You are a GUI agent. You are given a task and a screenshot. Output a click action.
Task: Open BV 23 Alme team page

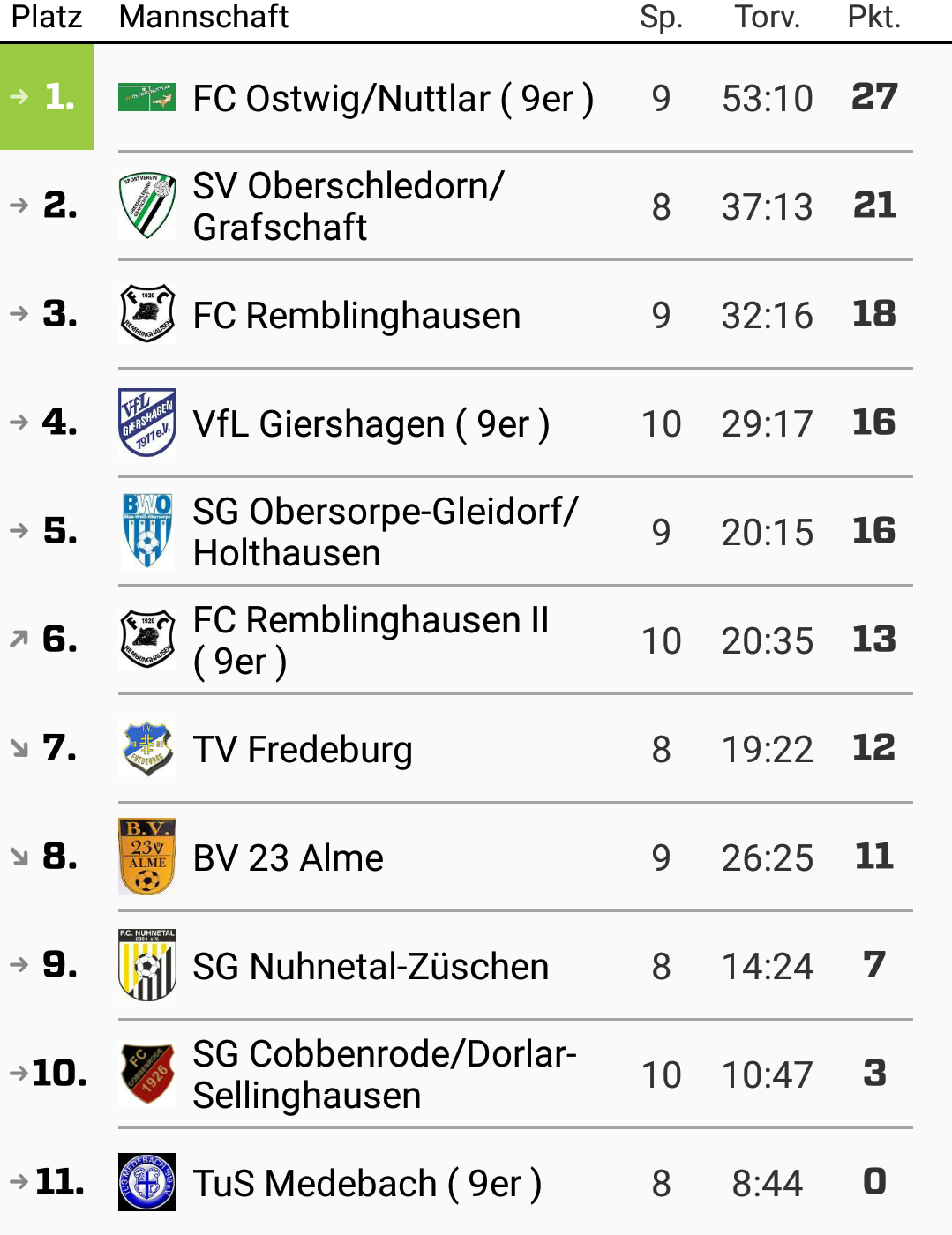[476, 857]
